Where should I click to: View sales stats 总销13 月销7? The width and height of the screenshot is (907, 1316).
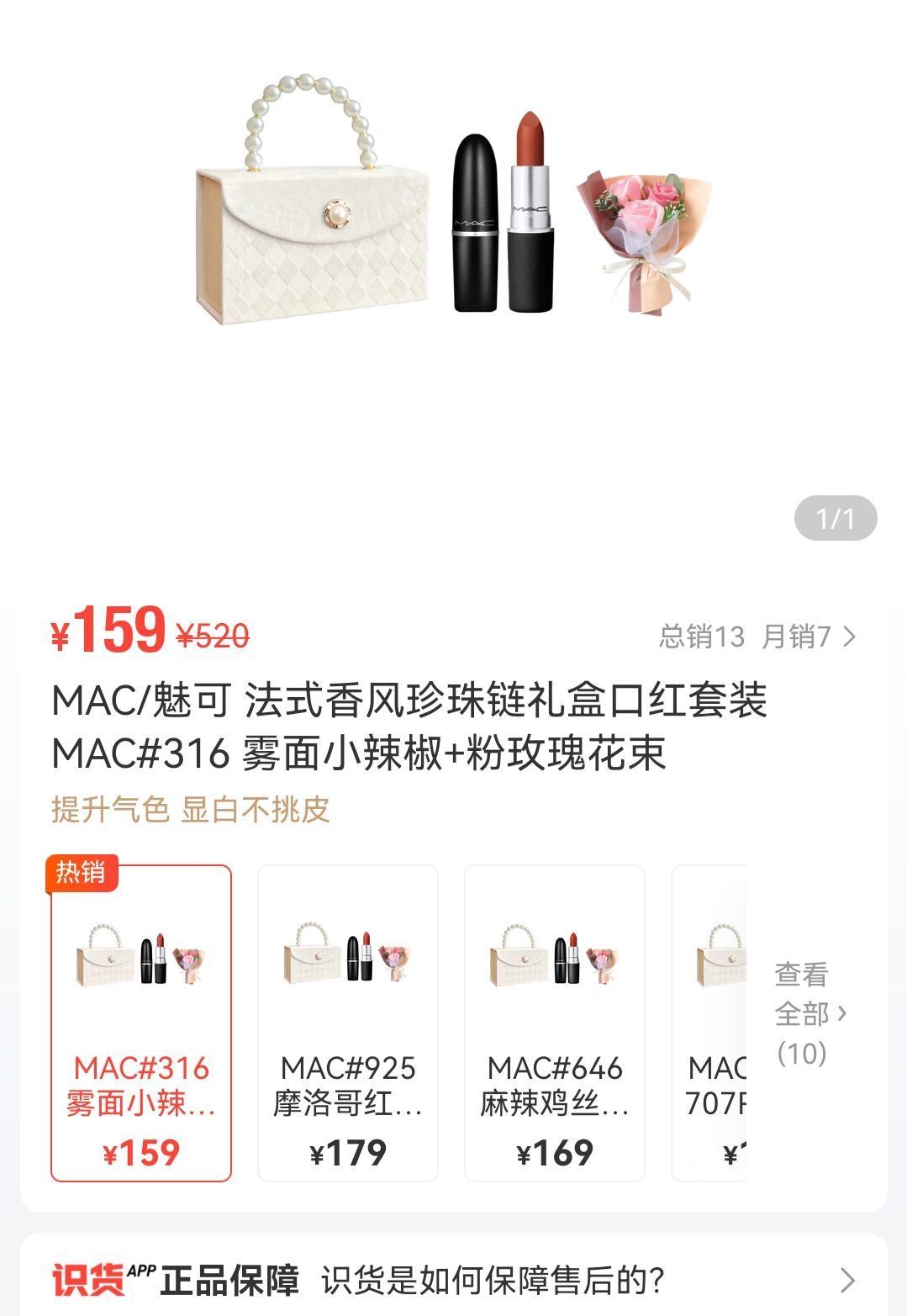[x=757, y=637]
